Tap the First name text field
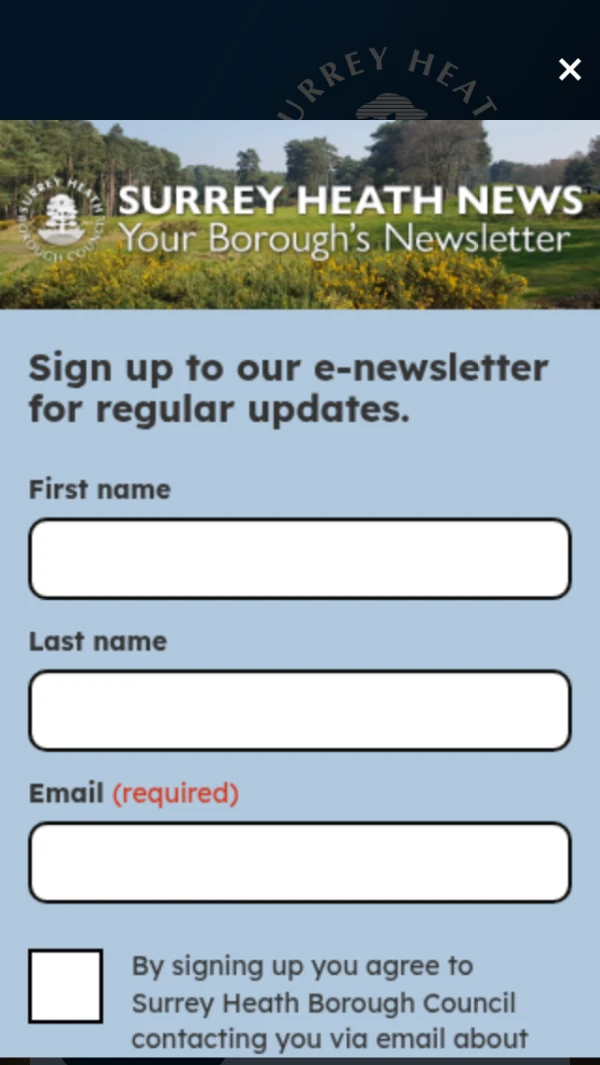Image resolution: width=600 pixels, height=1065 pixels. [x=299, y=559]
